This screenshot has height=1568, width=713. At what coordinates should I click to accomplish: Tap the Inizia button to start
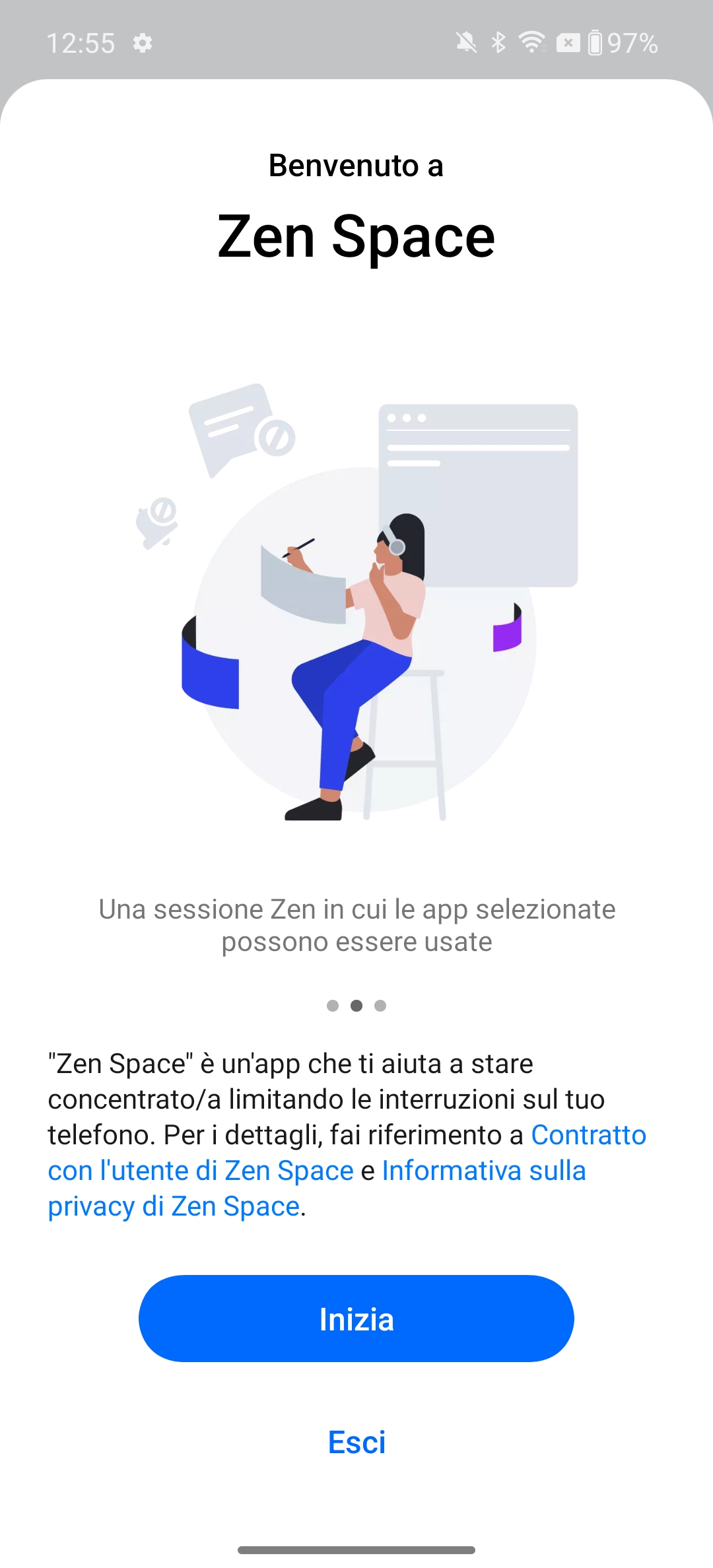click(x=356, y=1319)
